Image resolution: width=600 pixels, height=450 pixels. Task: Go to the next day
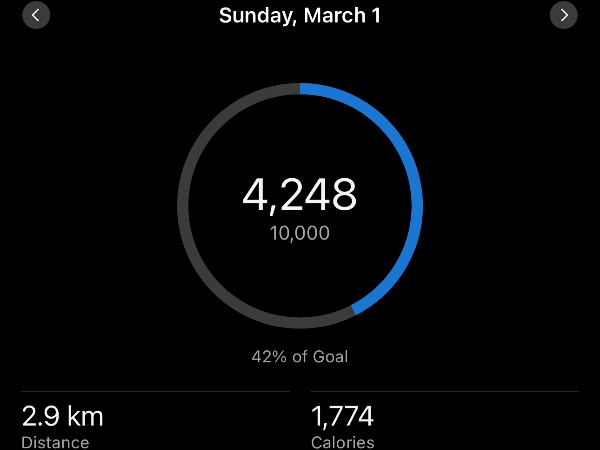(564, 15)
